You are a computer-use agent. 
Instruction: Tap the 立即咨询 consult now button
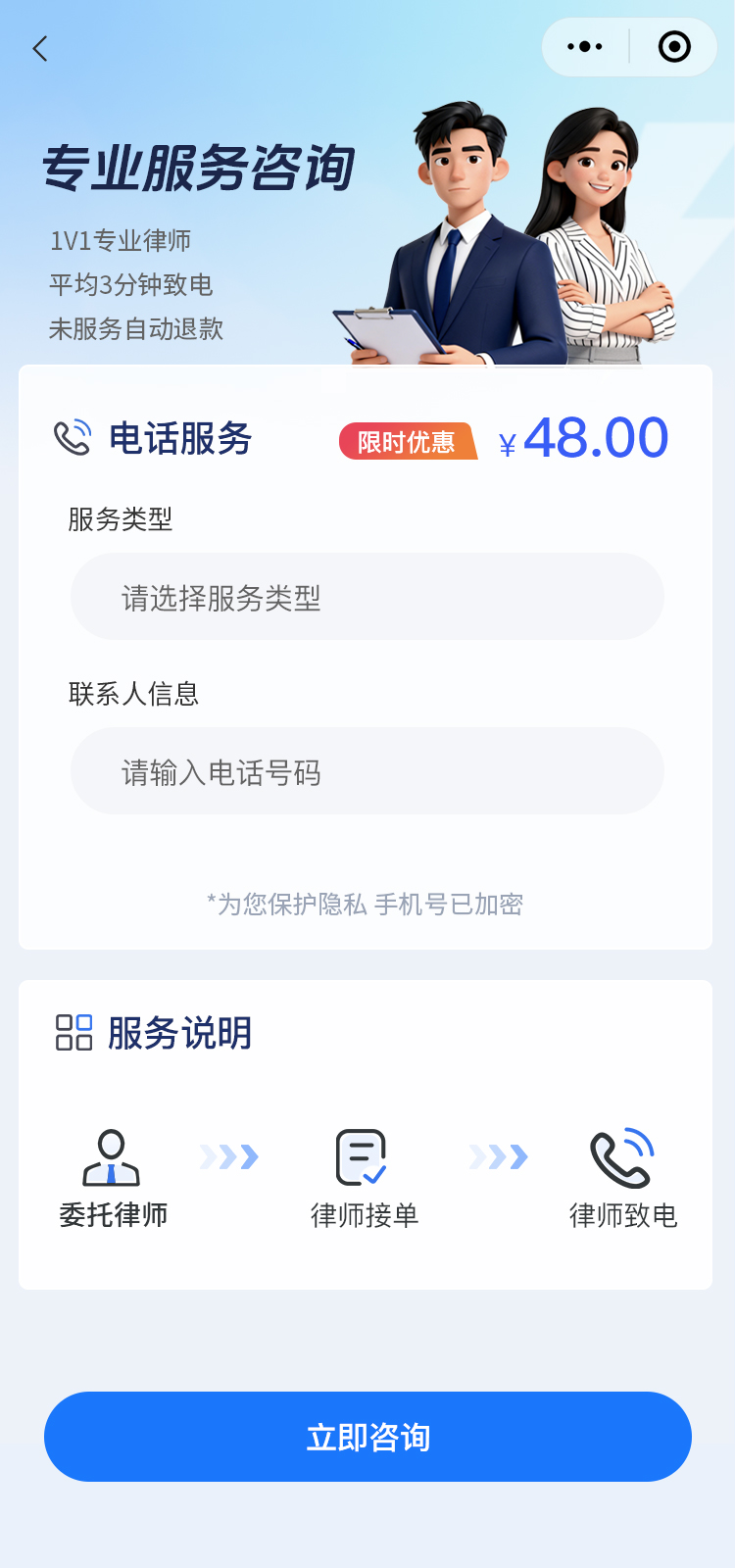click(367, 1437)
